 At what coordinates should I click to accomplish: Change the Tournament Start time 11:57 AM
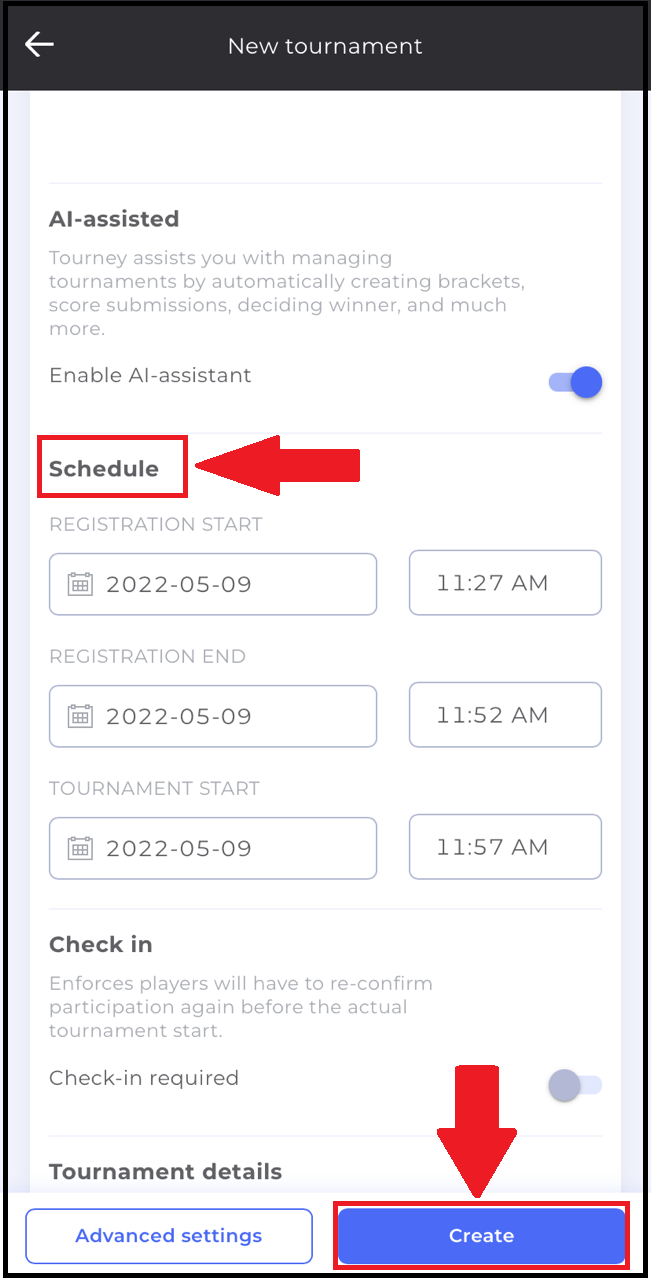click(x=505, y=846)
